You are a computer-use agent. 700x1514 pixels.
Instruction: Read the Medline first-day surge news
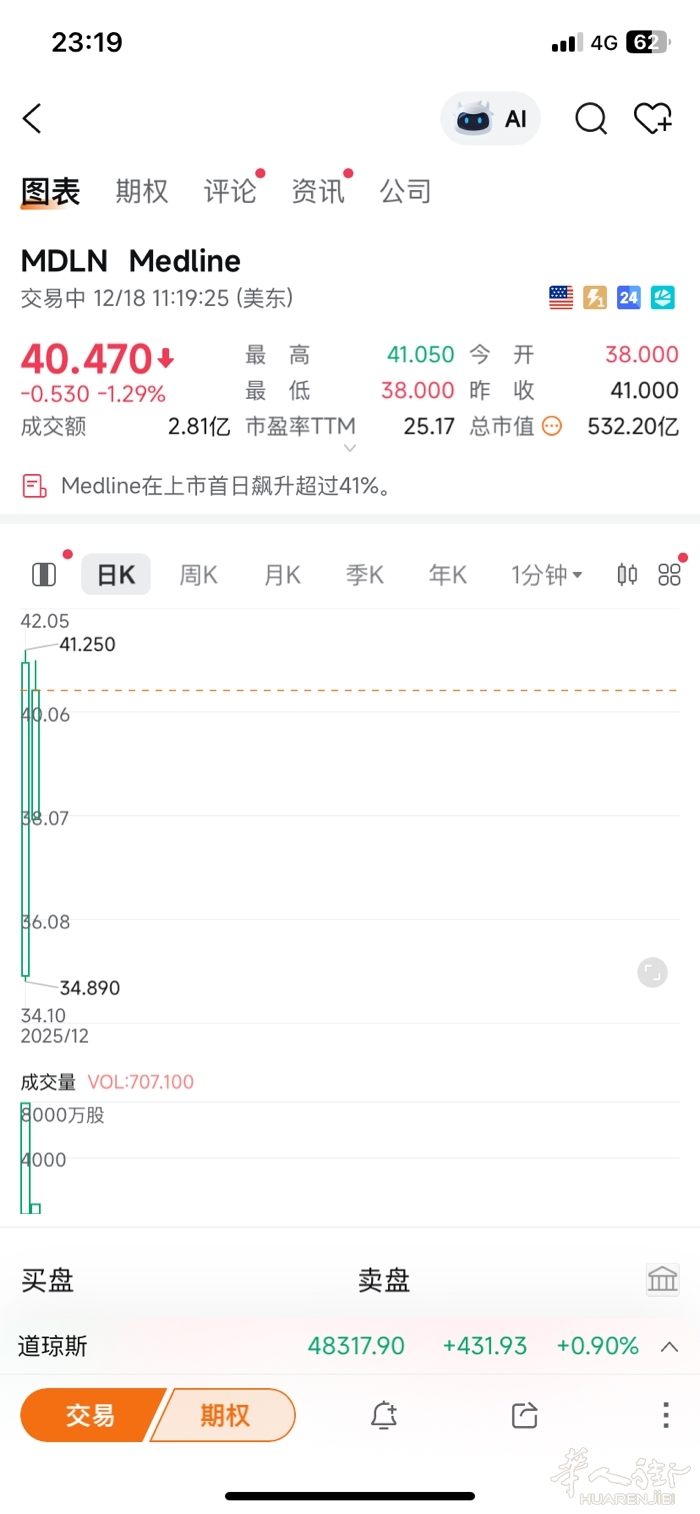tap(225, 487)
